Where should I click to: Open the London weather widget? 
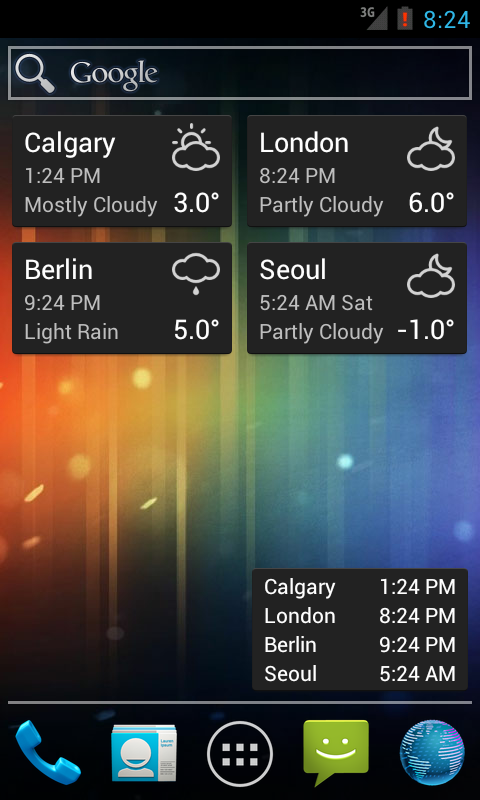click(x=357, y=171)
